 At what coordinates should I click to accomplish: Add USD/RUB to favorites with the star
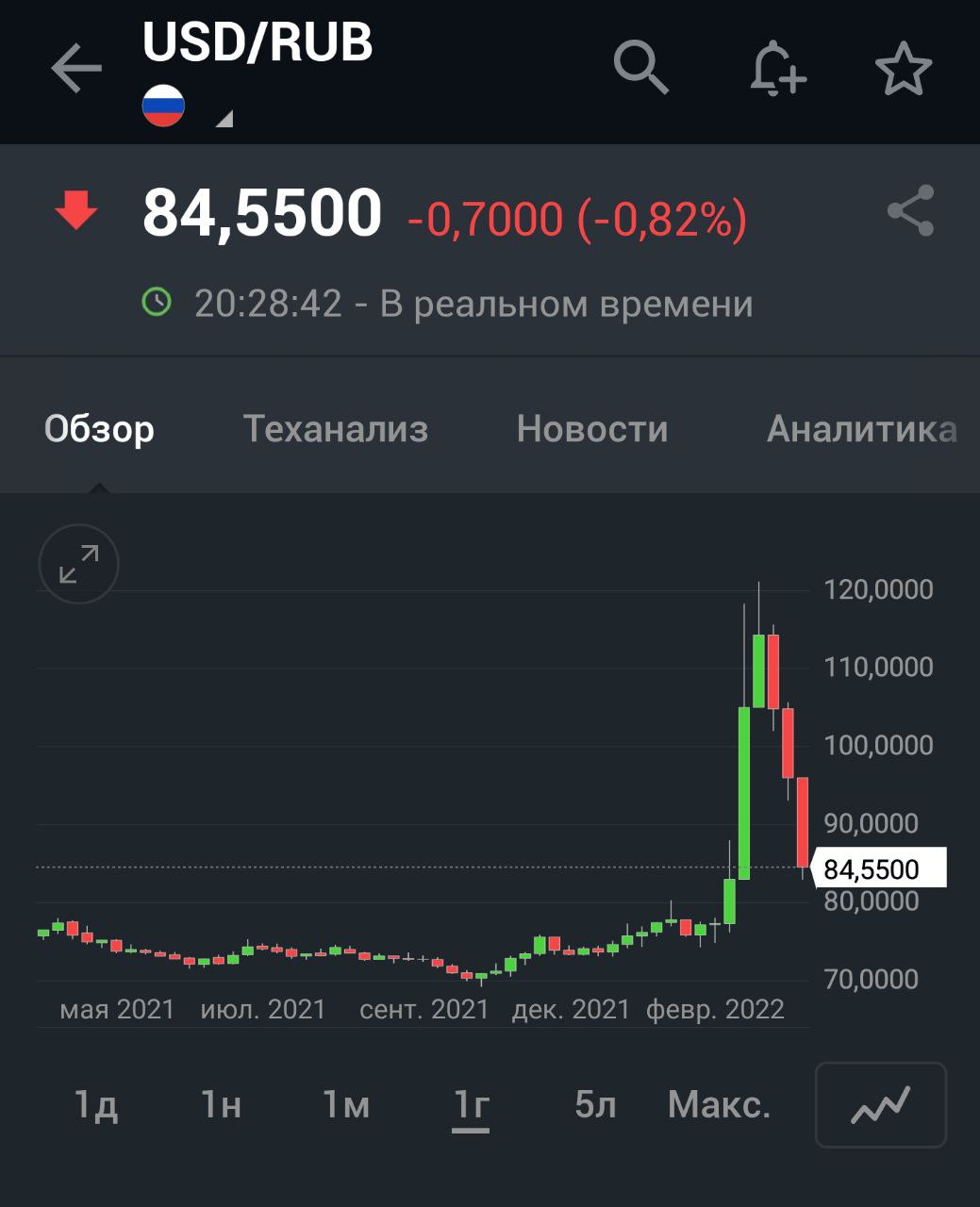tap(903, 68)
